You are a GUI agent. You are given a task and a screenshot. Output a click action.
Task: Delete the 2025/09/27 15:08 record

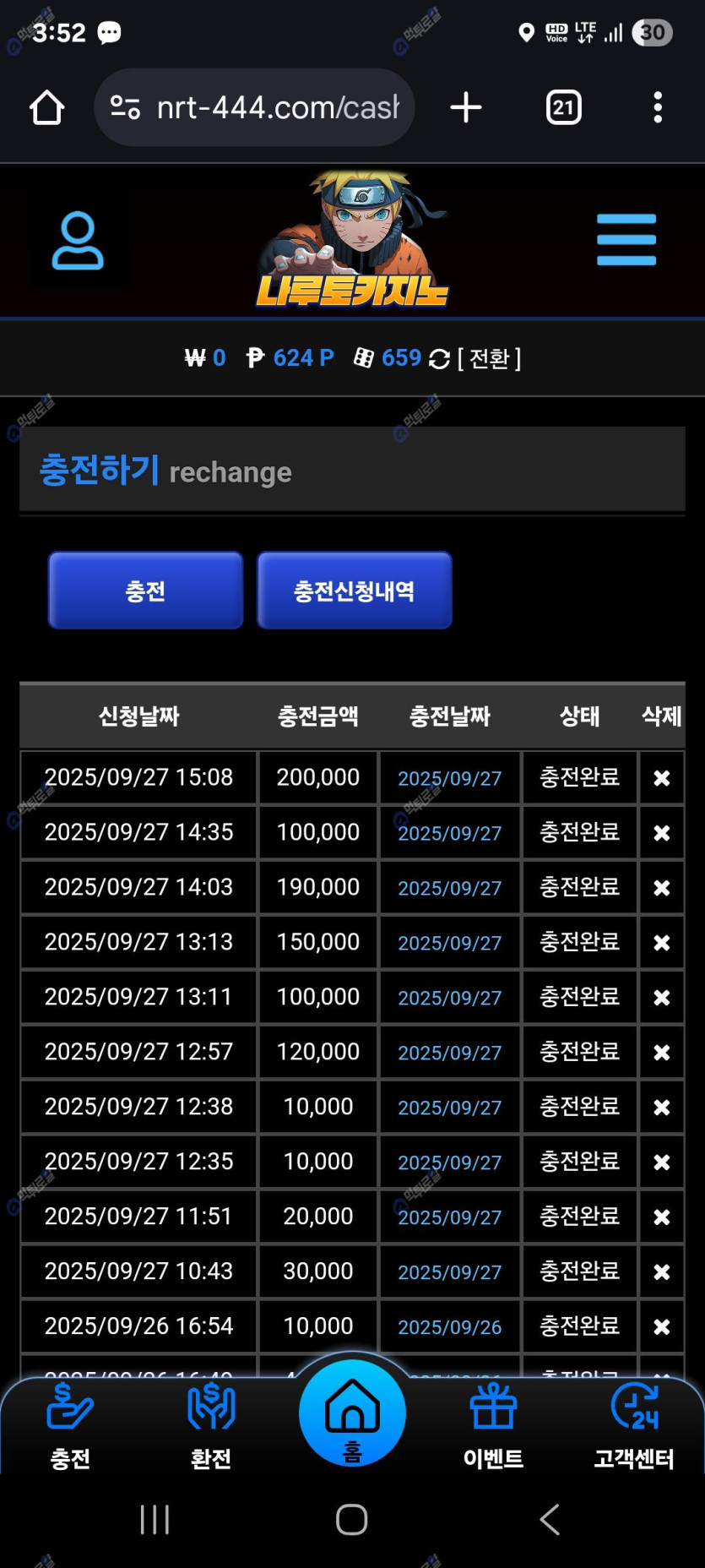pos(661,778)
